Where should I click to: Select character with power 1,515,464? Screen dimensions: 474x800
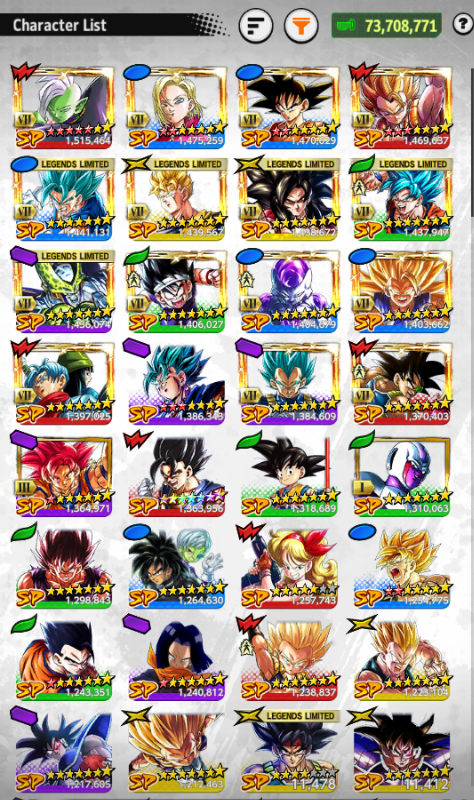point(63,107)
